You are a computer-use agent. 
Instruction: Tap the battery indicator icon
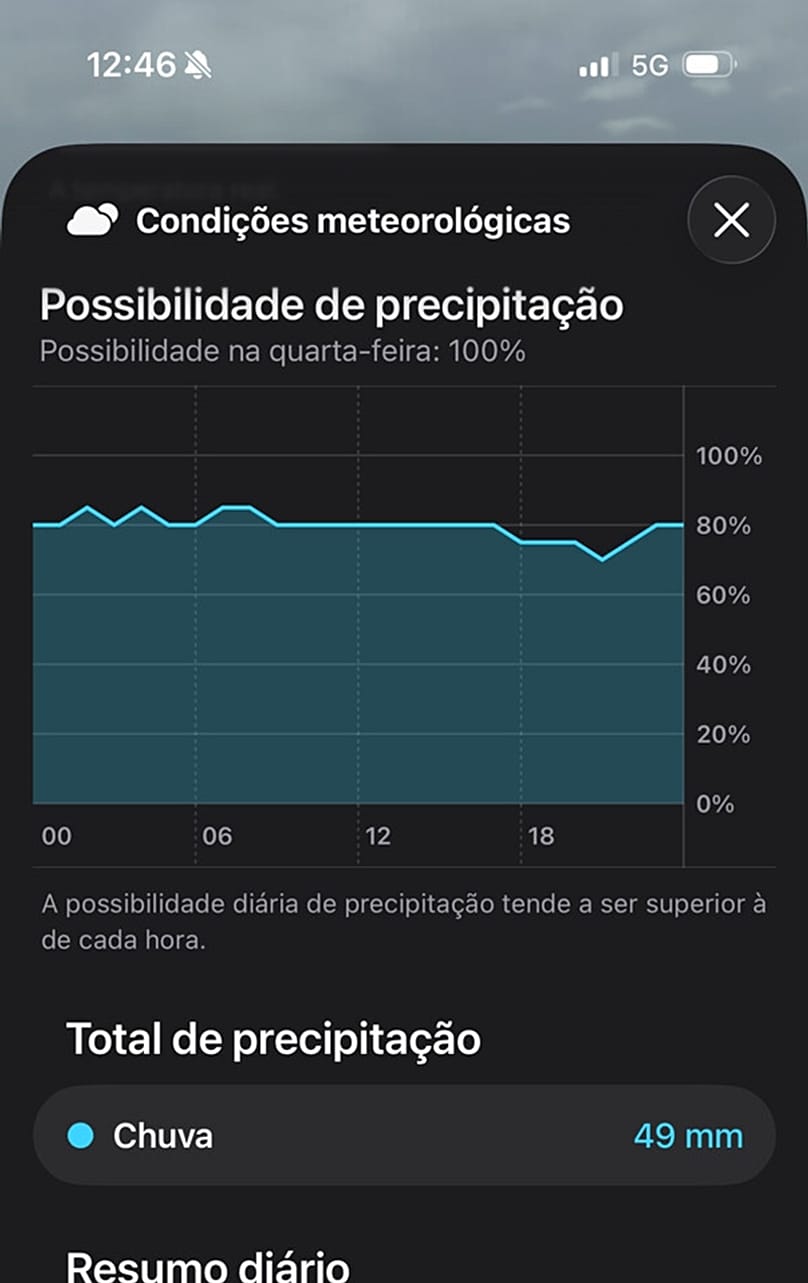pos(708,63)
